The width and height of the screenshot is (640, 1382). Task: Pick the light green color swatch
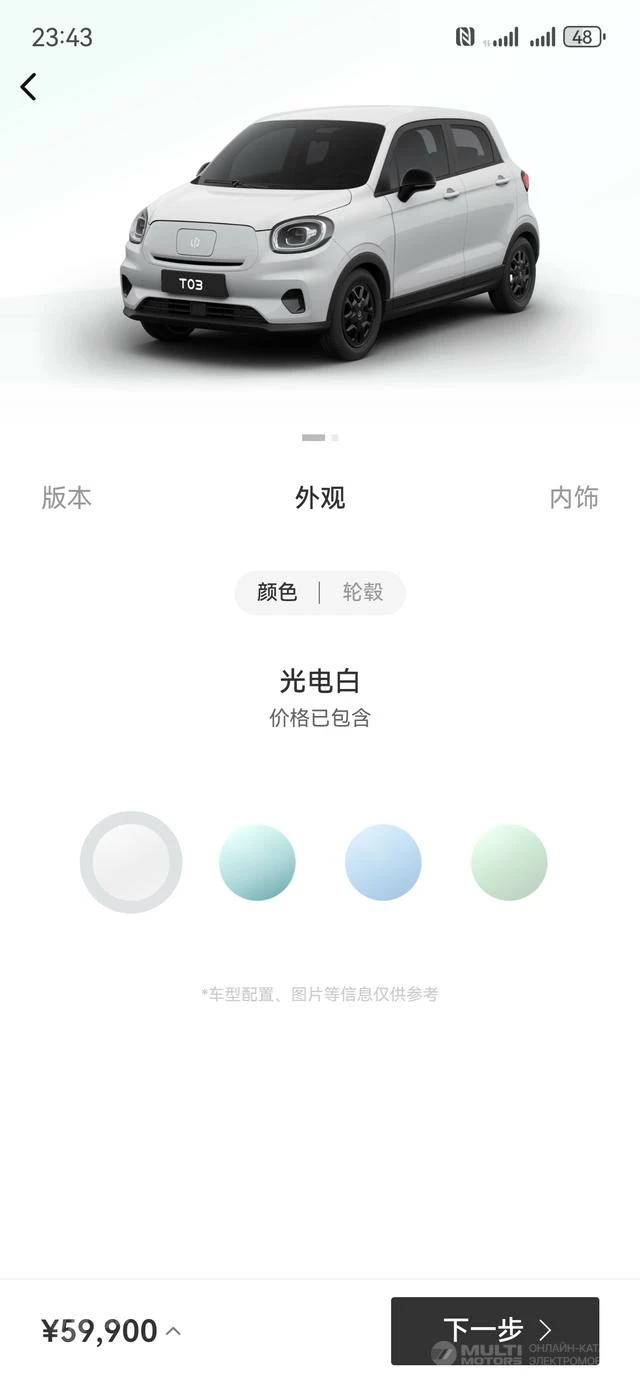point(509,862)
